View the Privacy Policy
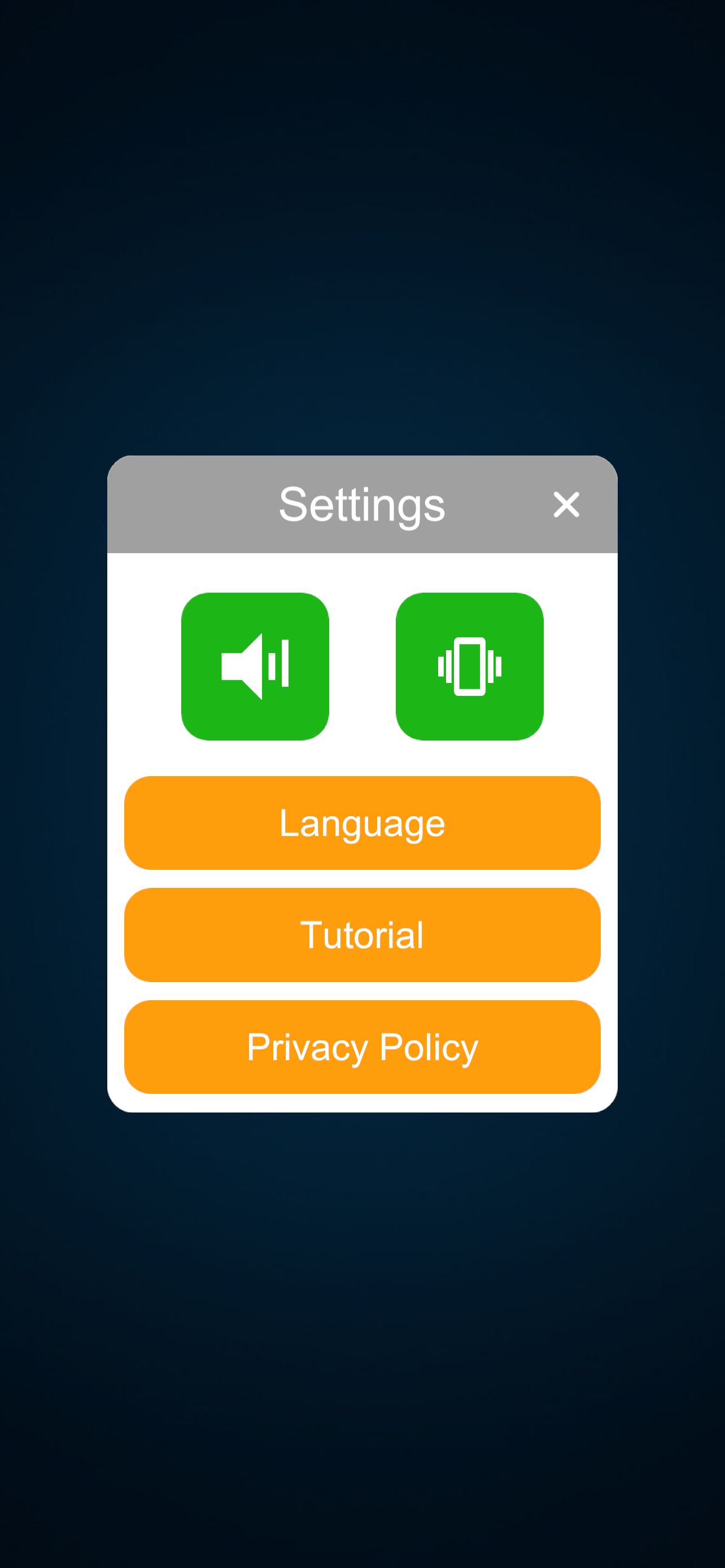Image resolution: width=725 pixels, height=1568 pixels. click(362, 1047)
